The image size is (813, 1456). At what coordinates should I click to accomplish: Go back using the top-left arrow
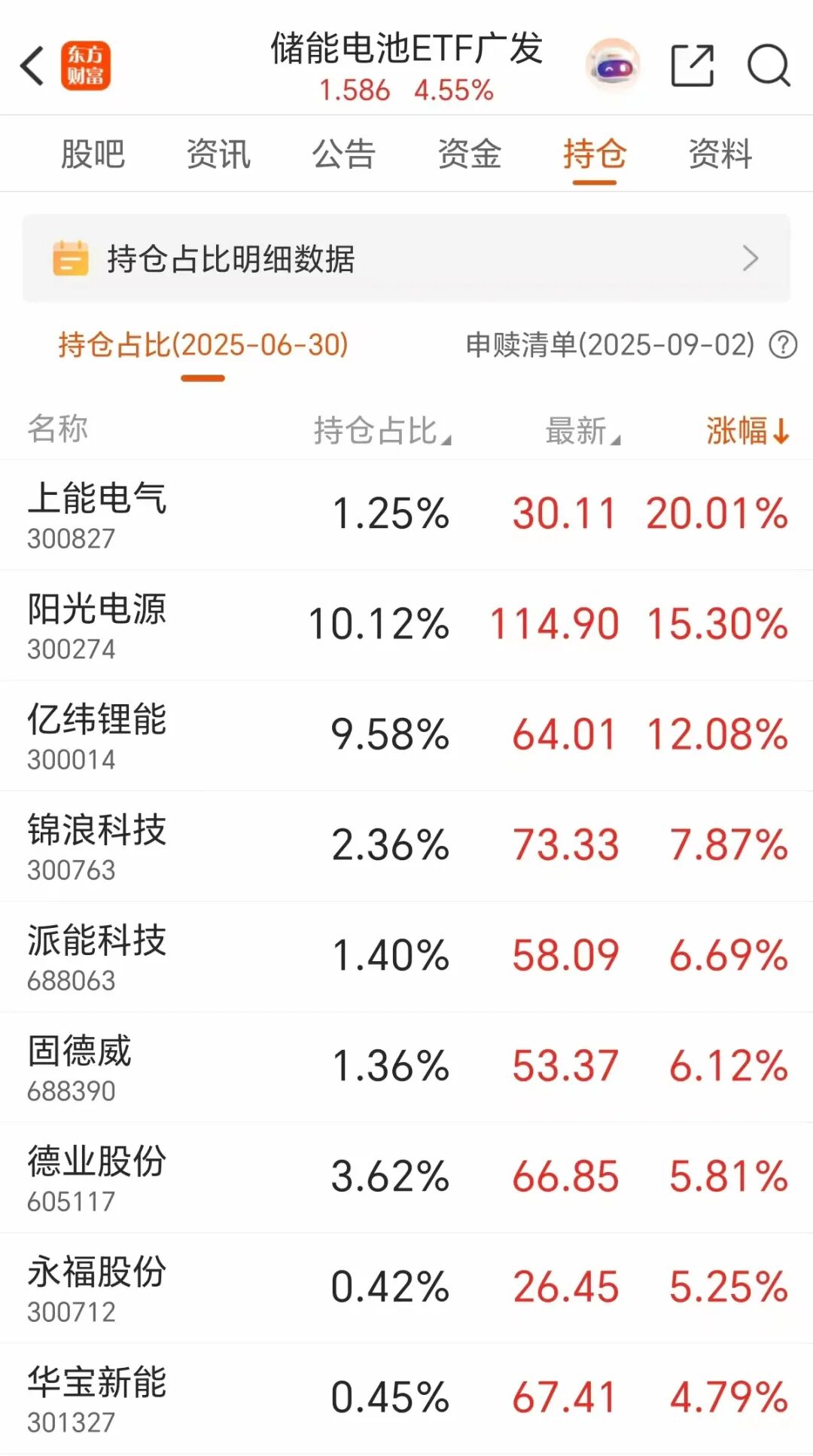(x=32, y=66)
